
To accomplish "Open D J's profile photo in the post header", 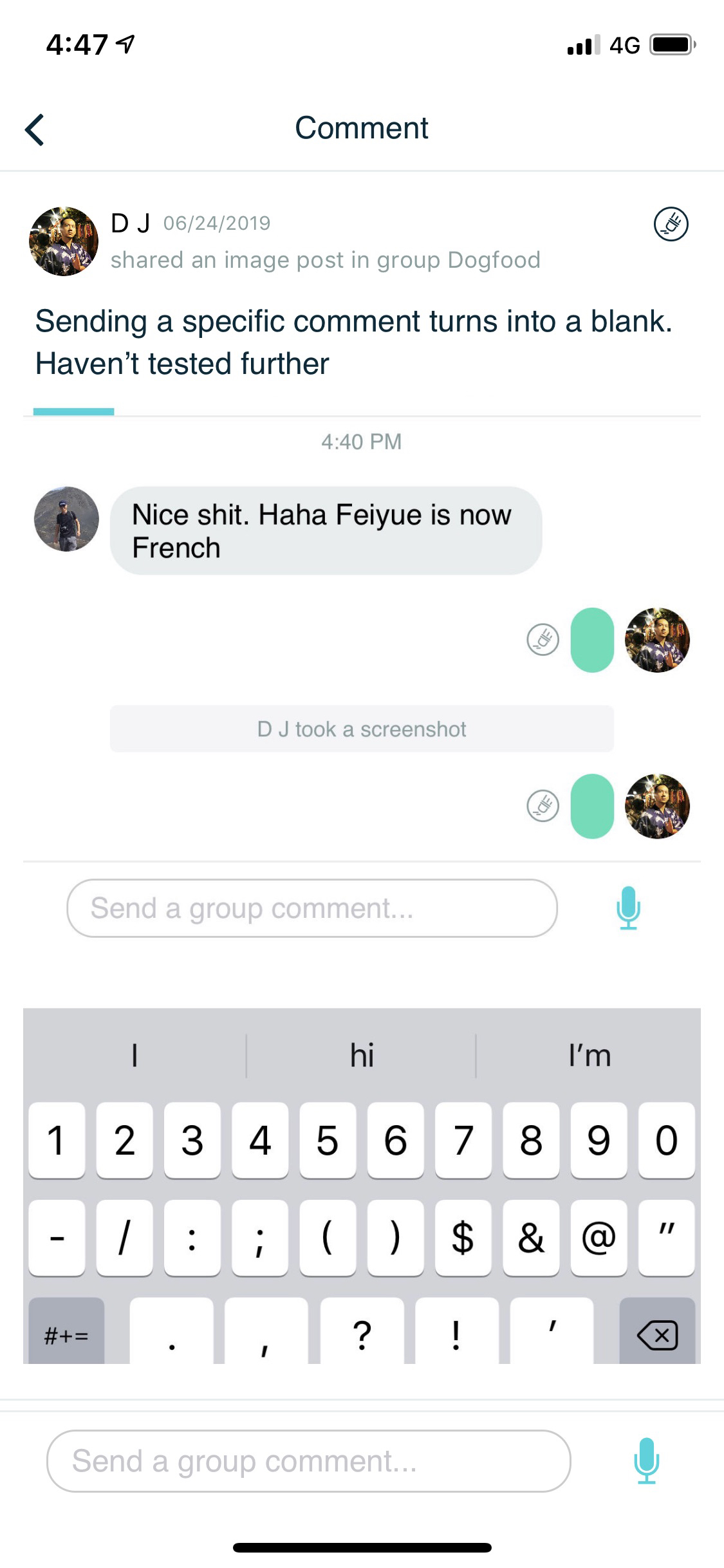I will coord(64,241).
